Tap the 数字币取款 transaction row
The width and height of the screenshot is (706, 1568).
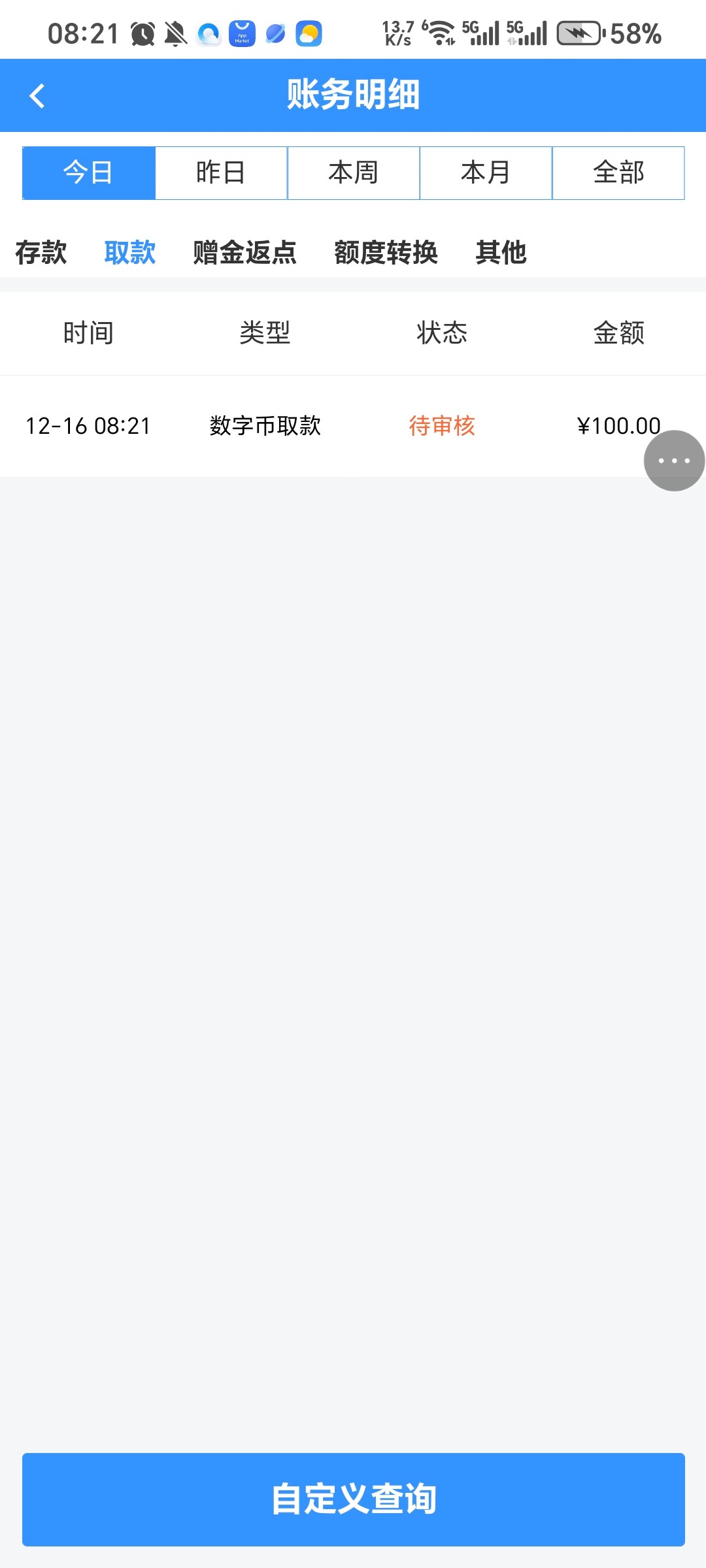(x=265, y=425)
